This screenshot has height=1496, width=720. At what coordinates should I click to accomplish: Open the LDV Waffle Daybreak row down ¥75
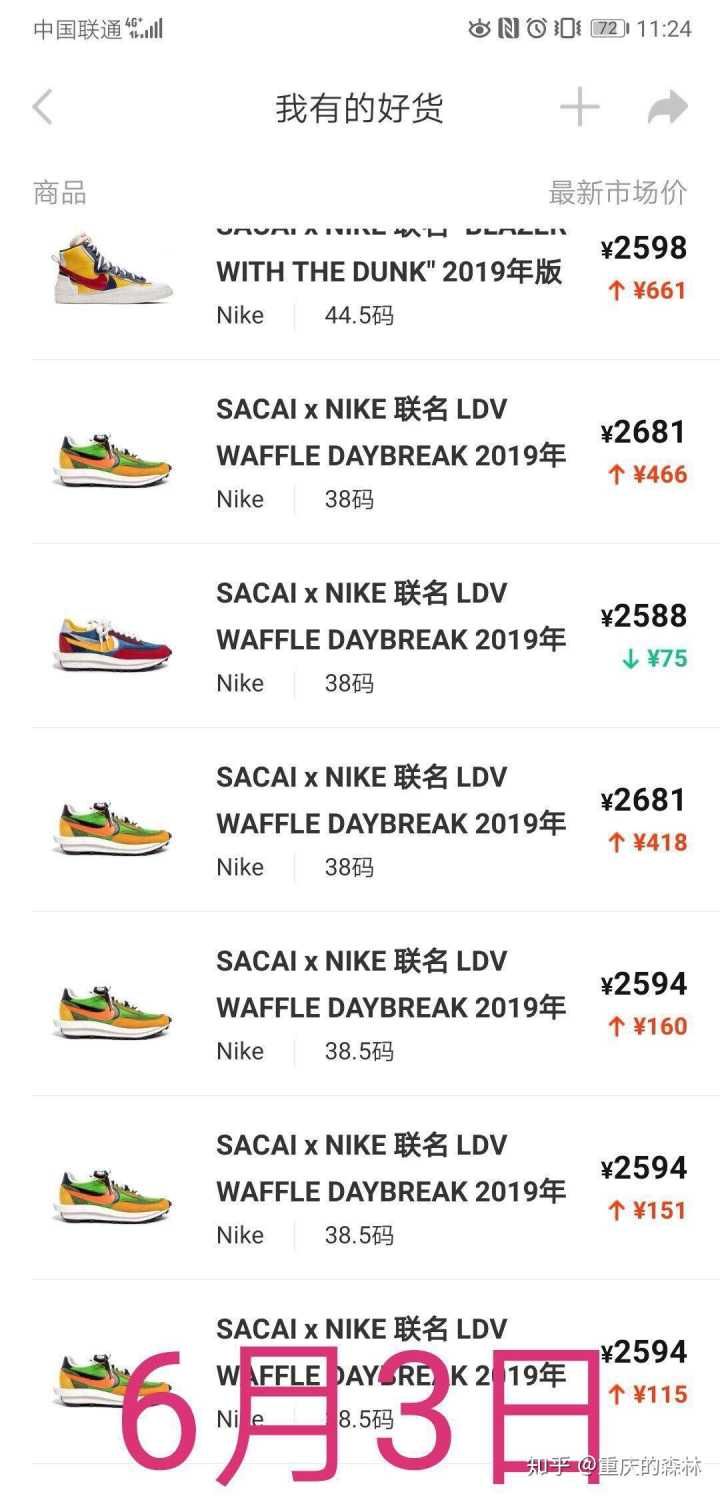pos(390,638)
